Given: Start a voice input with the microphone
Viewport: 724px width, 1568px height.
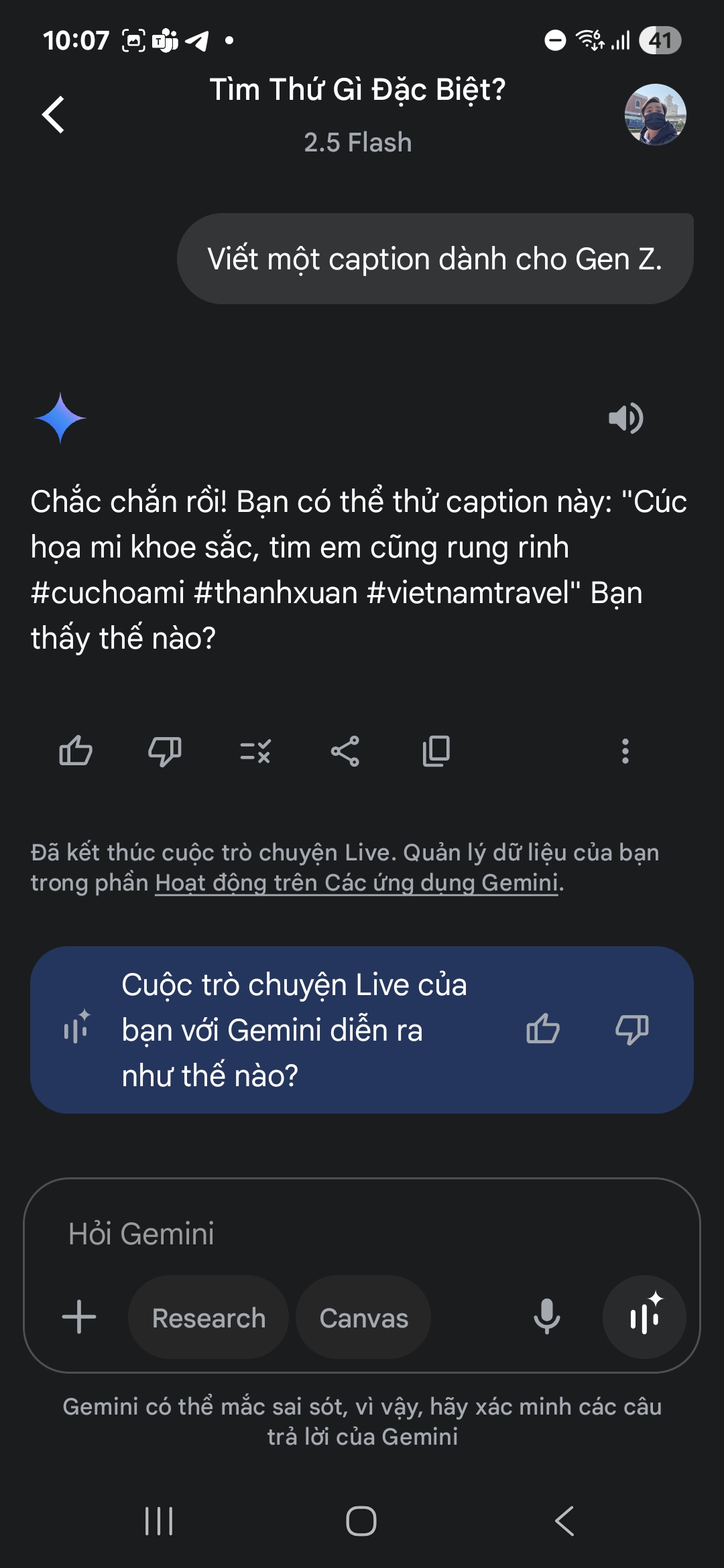Looking at the screenshot, I should 546,1317.
